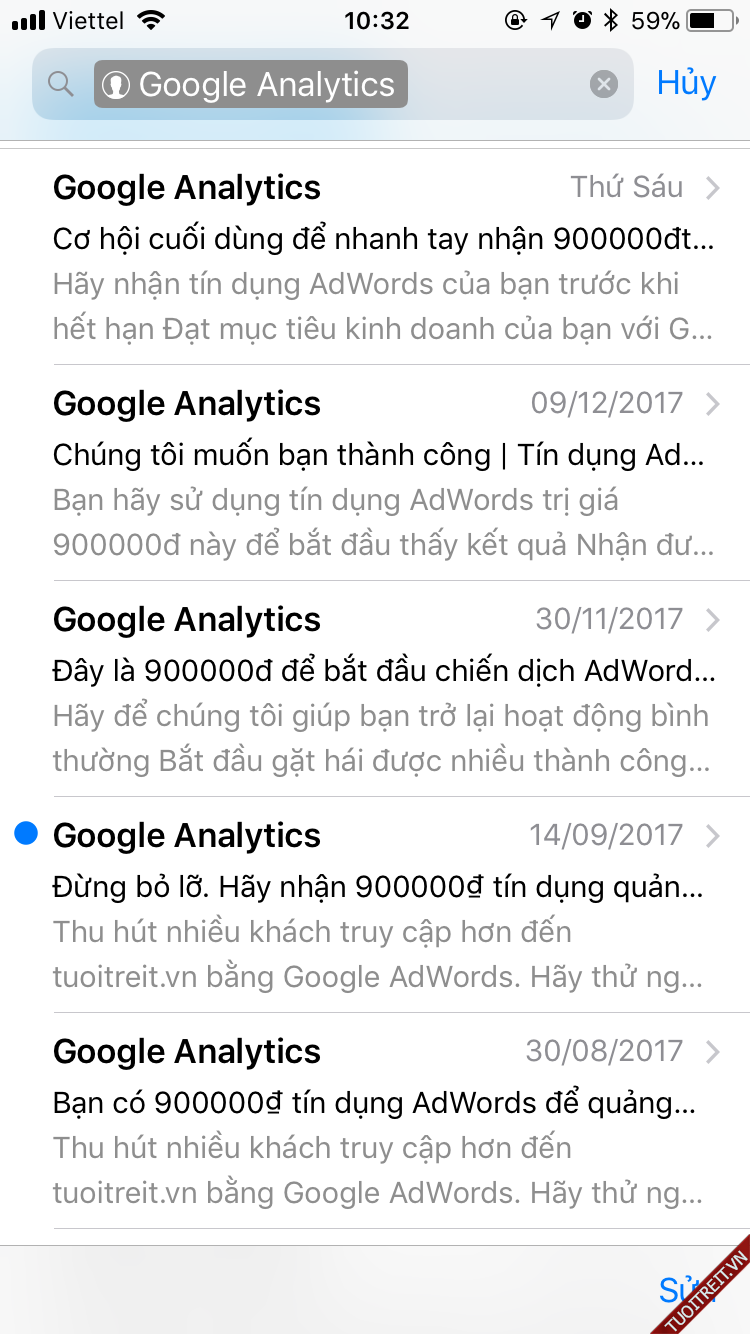Open the email dated 09/12/2017
The width and height of the screenshot is (750, 1334).
[384, 474]
